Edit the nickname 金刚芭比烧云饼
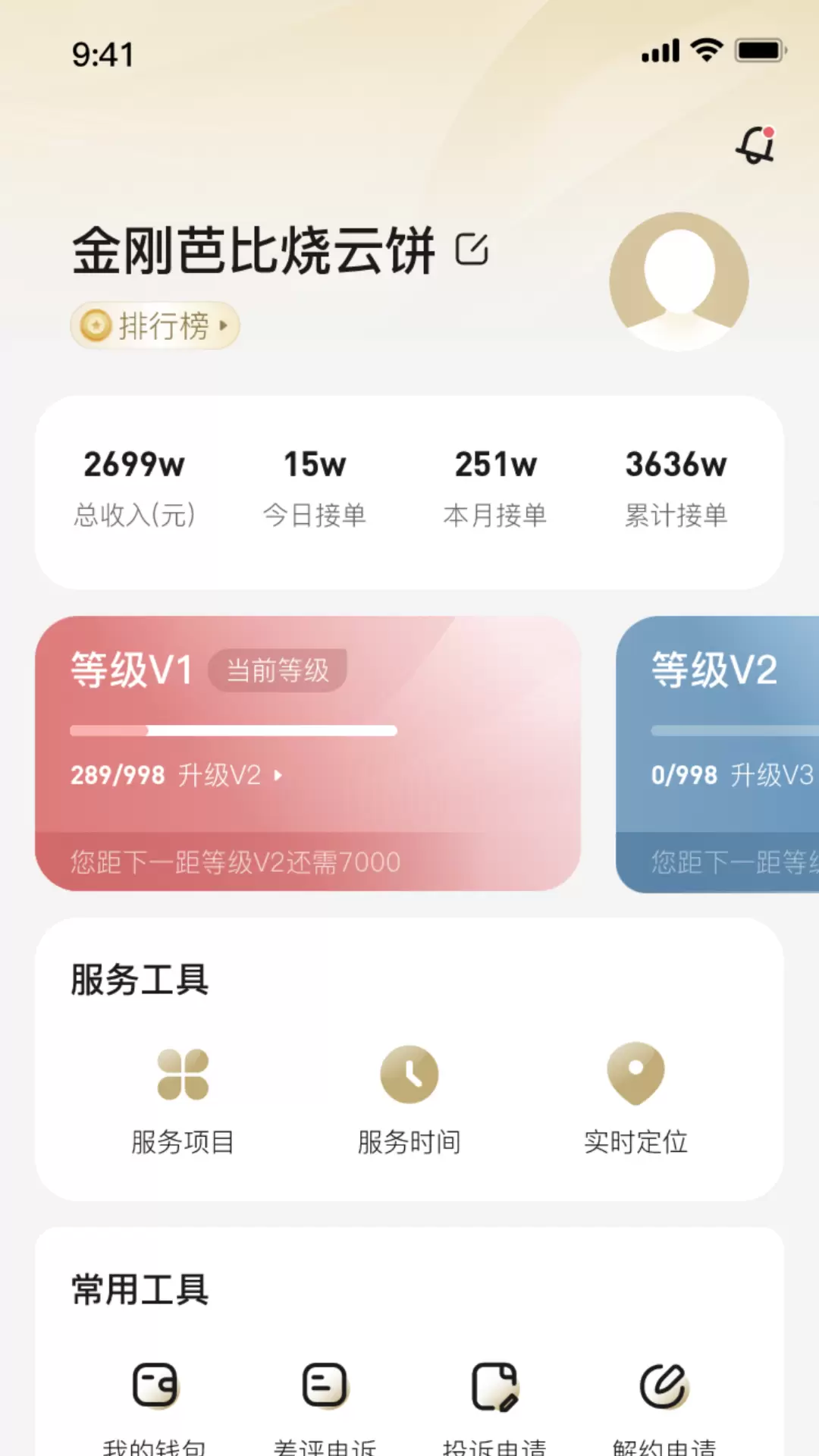 (472, 249)
